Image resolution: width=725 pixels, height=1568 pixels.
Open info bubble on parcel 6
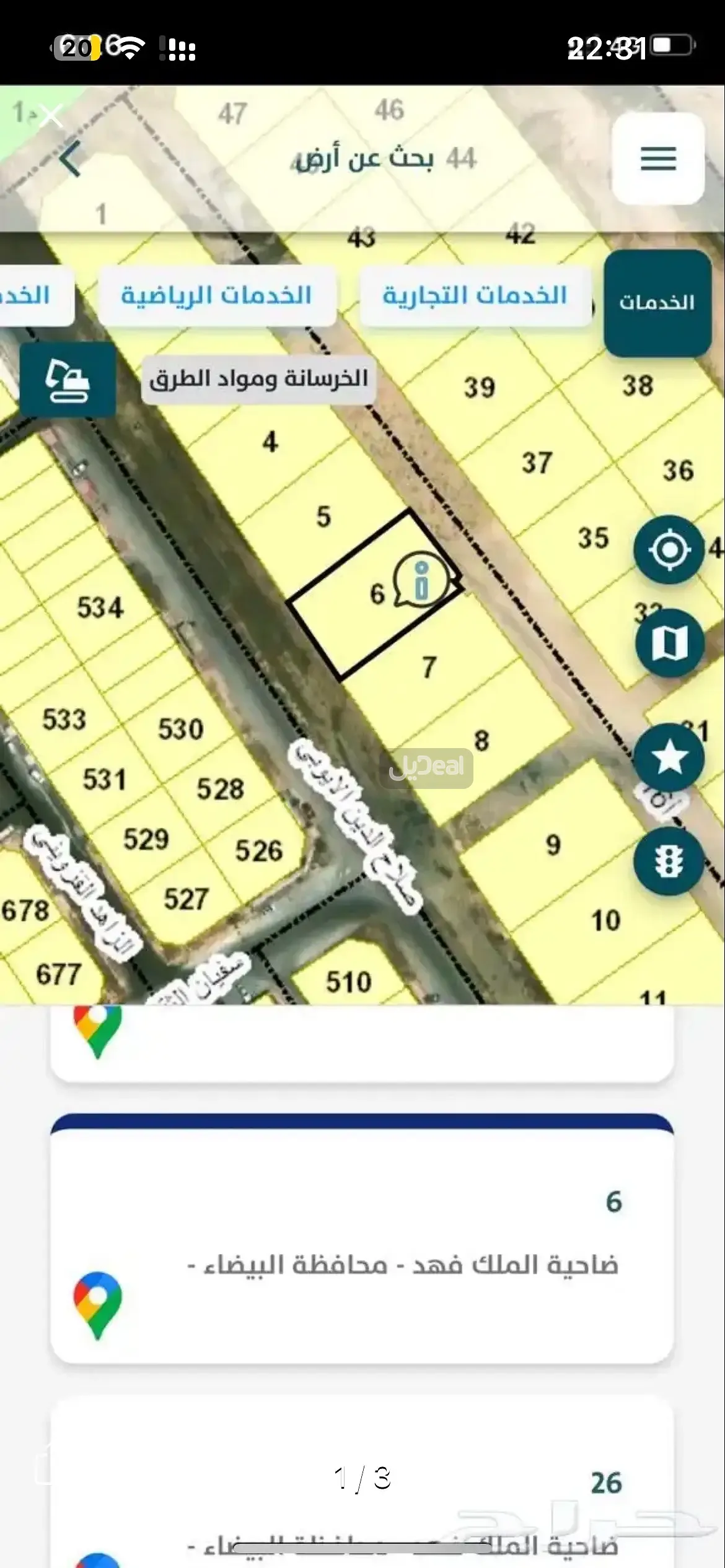point(422,580)
